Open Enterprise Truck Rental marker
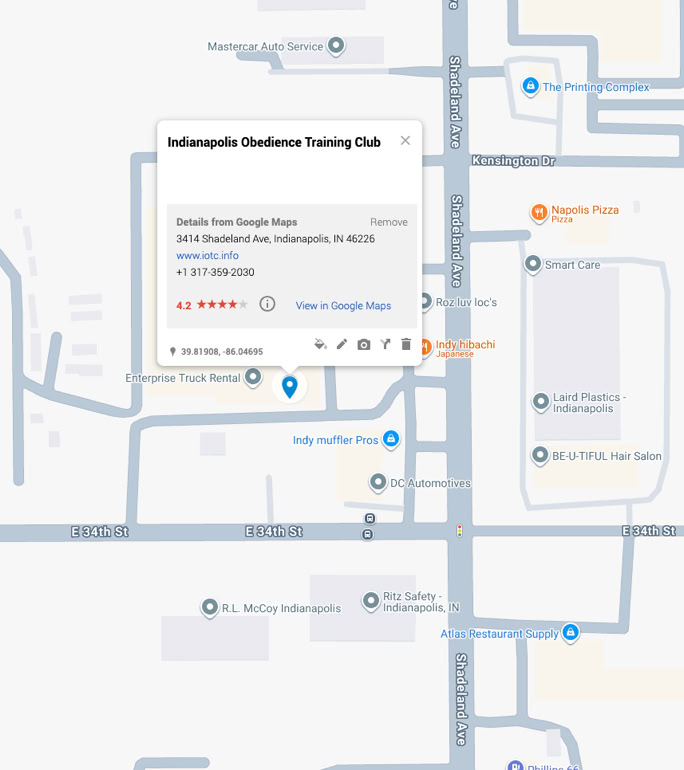 [254, 378]
